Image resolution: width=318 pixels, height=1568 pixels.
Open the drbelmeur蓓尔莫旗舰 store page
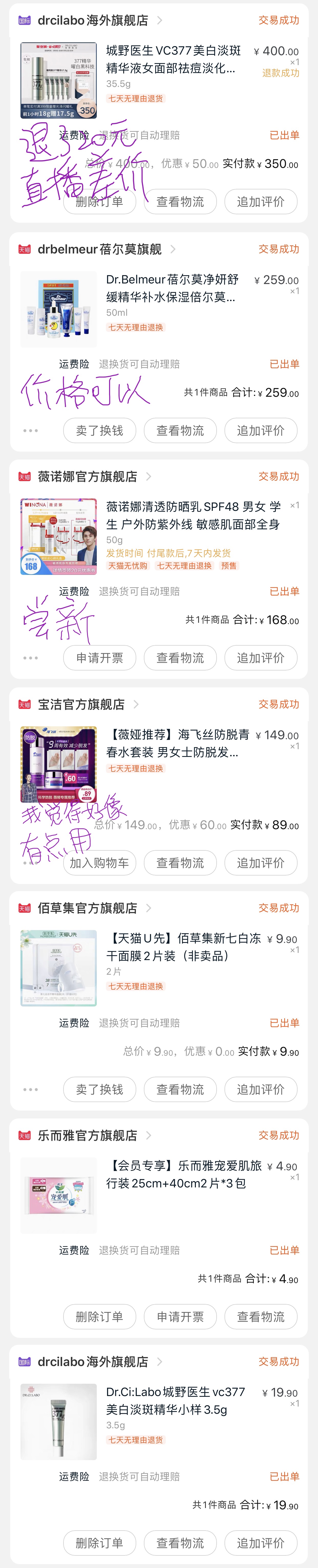pyautogui.click(x=100, y=249)
